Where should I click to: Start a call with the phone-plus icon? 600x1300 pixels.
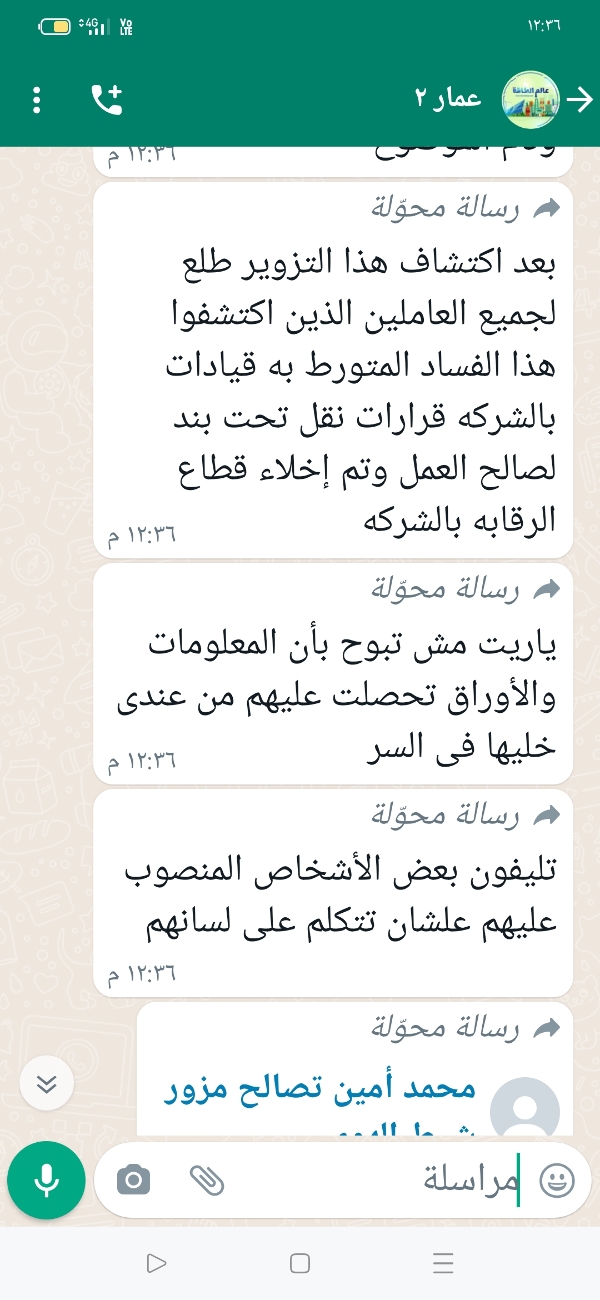[107, 98]
